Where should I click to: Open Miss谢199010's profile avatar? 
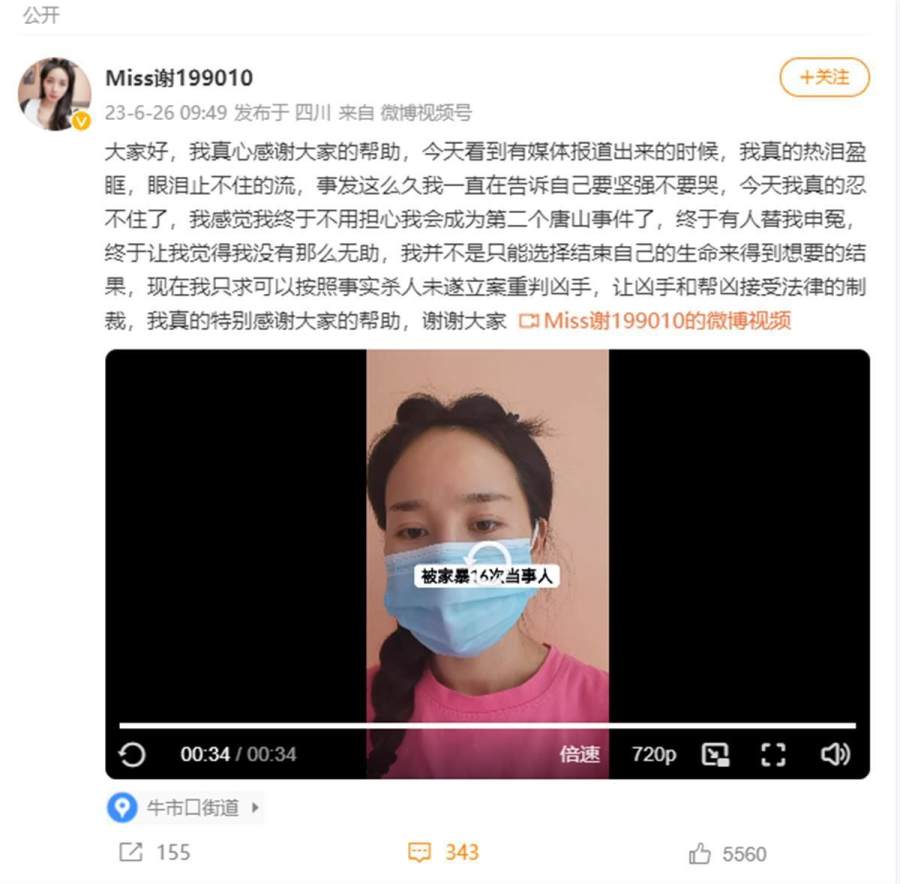click(54, 94)
